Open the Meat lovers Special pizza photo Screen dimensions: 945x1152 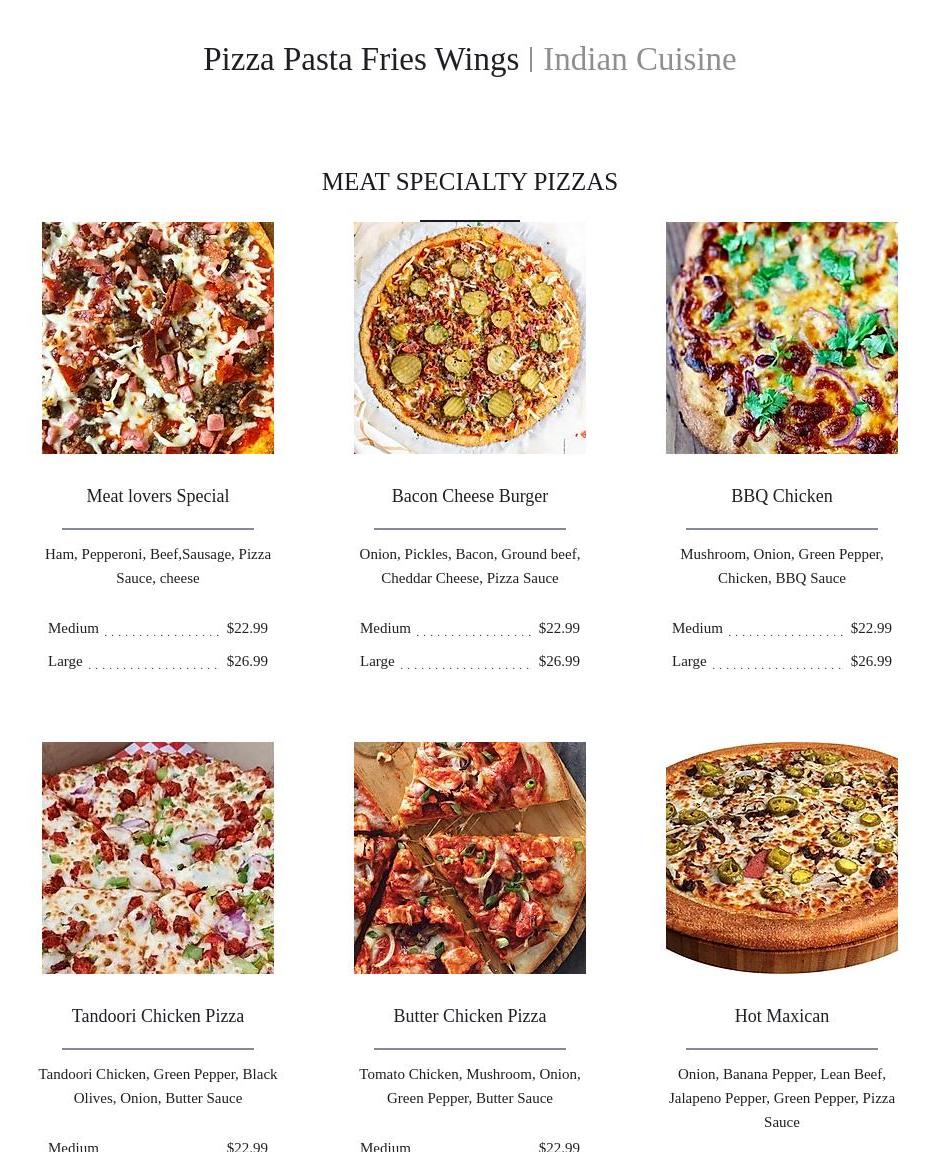pos(158,338)
